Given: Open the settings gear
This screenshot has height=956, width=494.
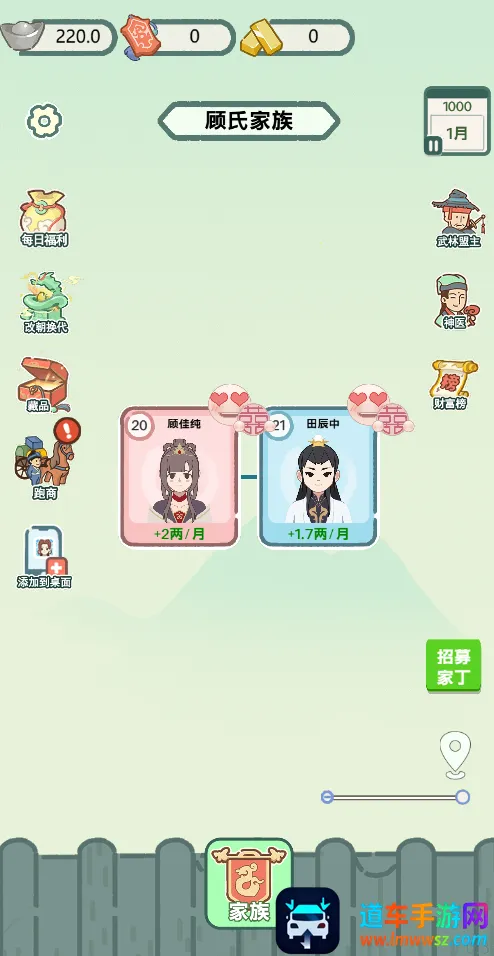Looking at the screenshot, I should click(x=44, y=121).
